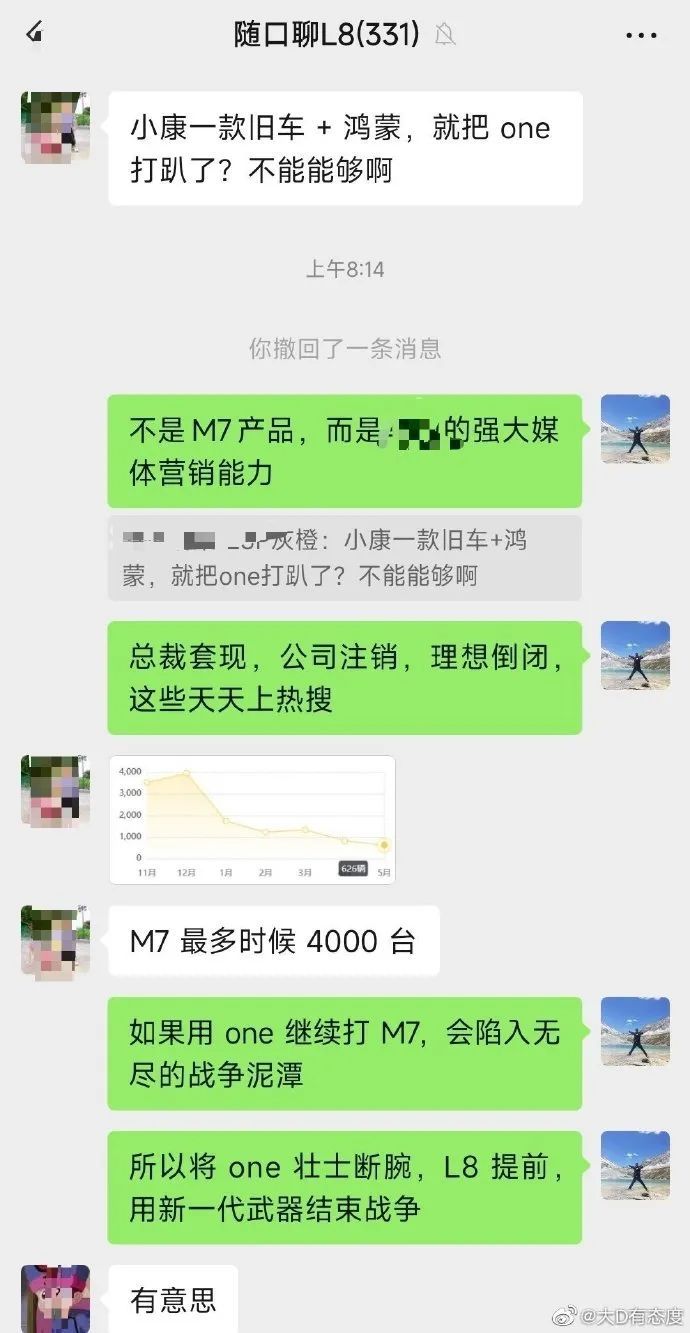Open the group chat overflow menu
Image resolution: width=690 pixels, height=1333 pixels.
641,35
